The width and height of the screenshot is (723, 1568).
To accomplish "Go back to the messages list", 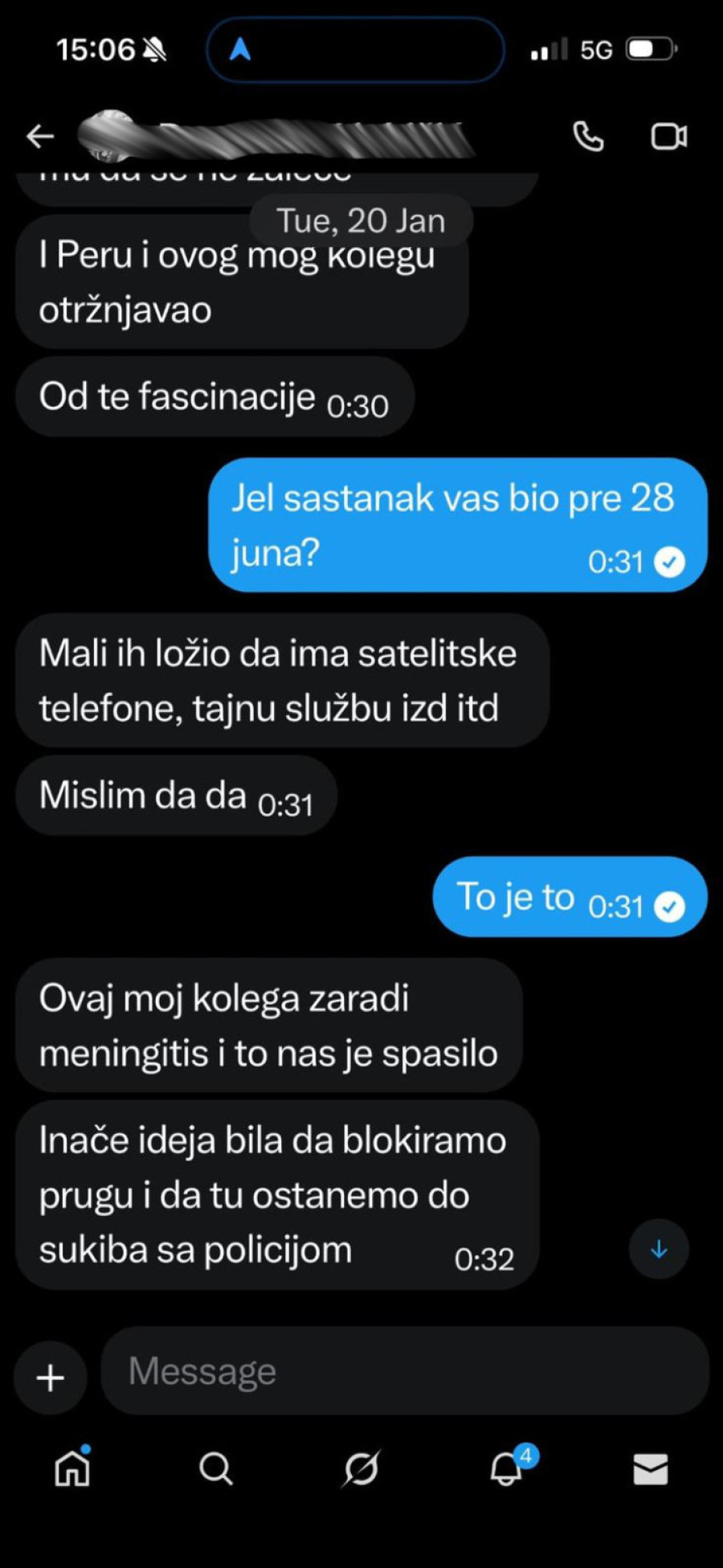I will click(x=40, y=137).
